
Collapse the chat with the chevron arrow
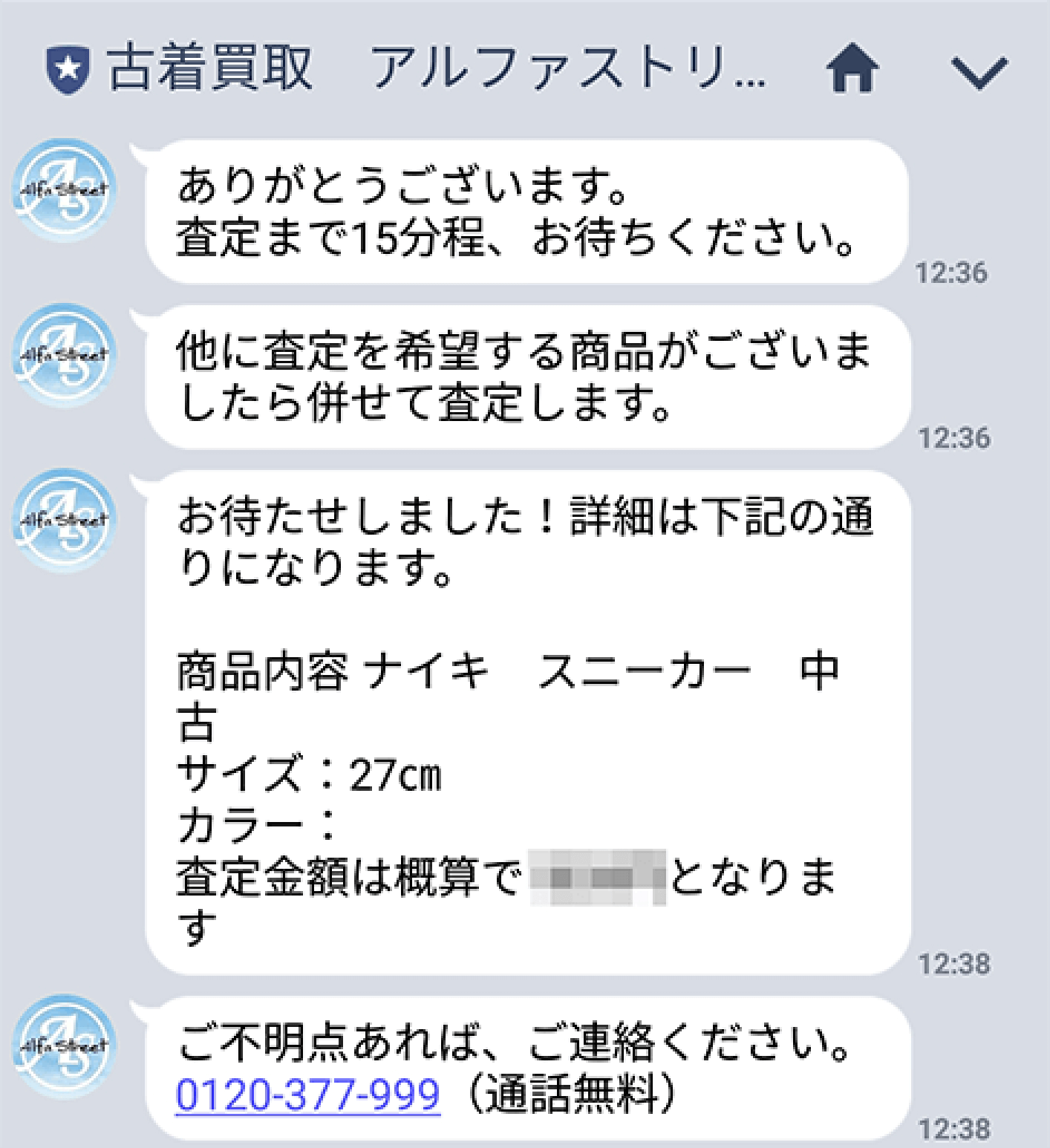(x=980, y=72)
